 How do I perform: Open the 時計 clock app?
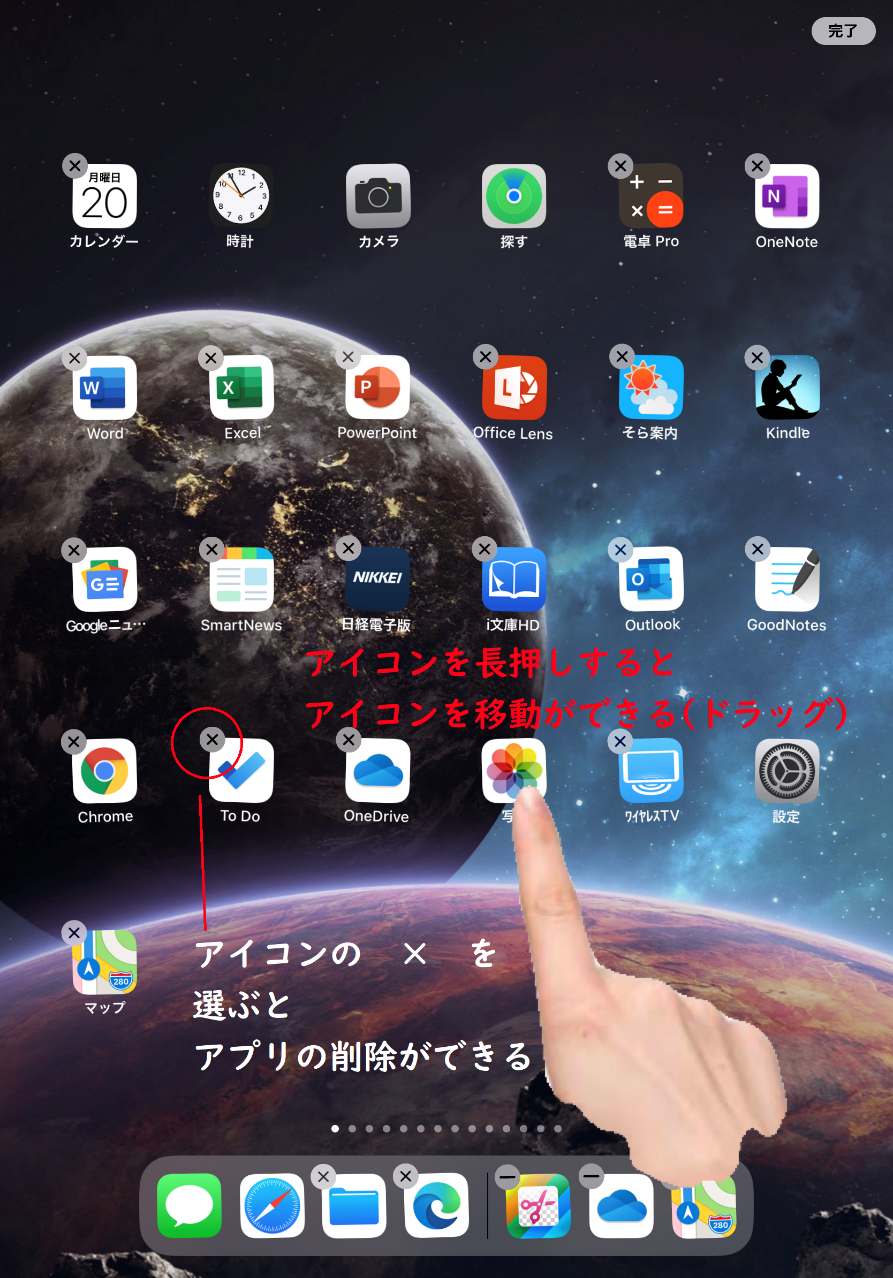241,196
